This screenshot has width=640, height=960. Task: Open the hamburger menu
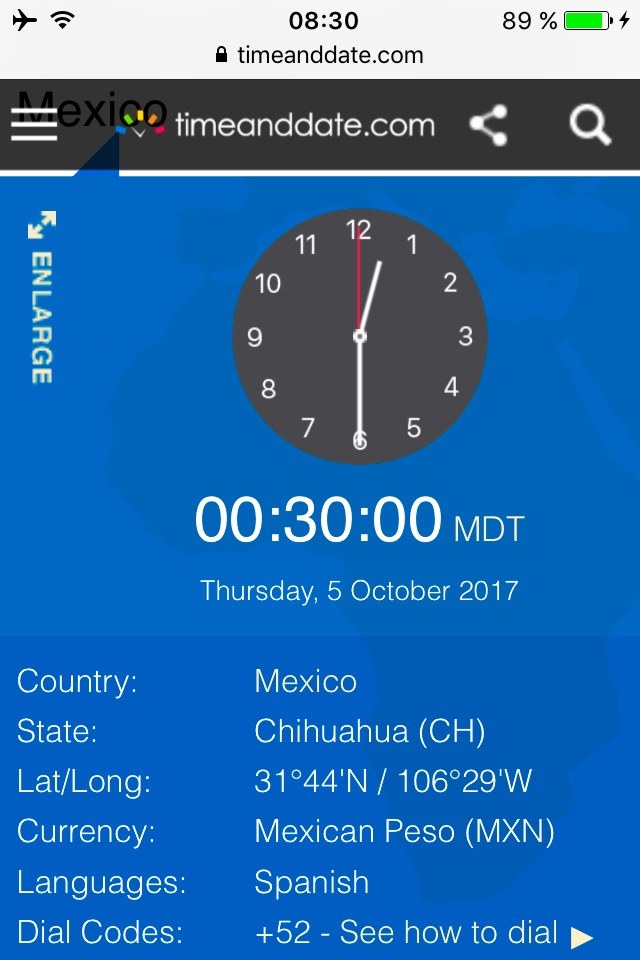[34, 125]
